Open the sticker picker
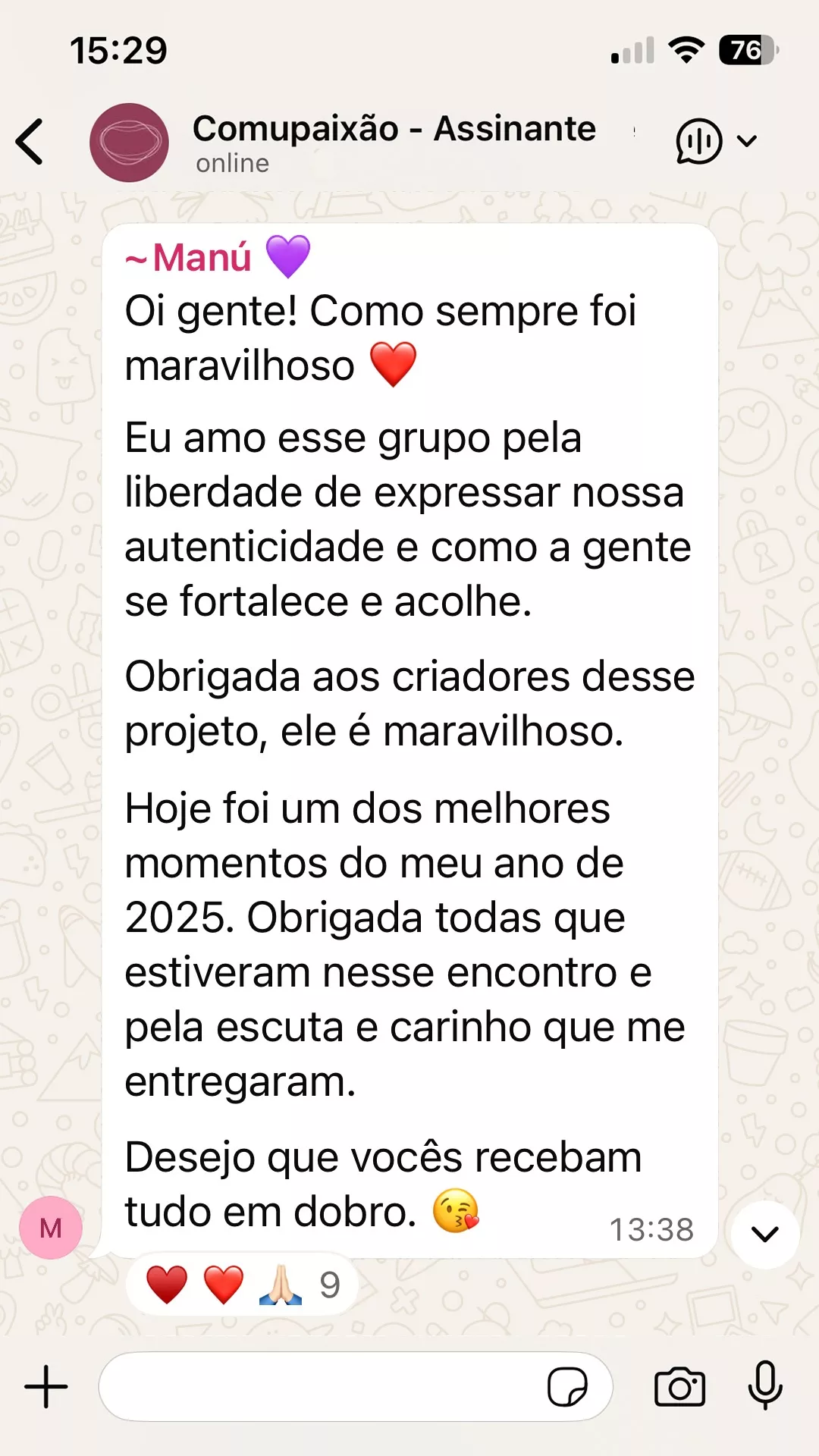This screenshot has width=819, height=1456. pos(567,1387)
